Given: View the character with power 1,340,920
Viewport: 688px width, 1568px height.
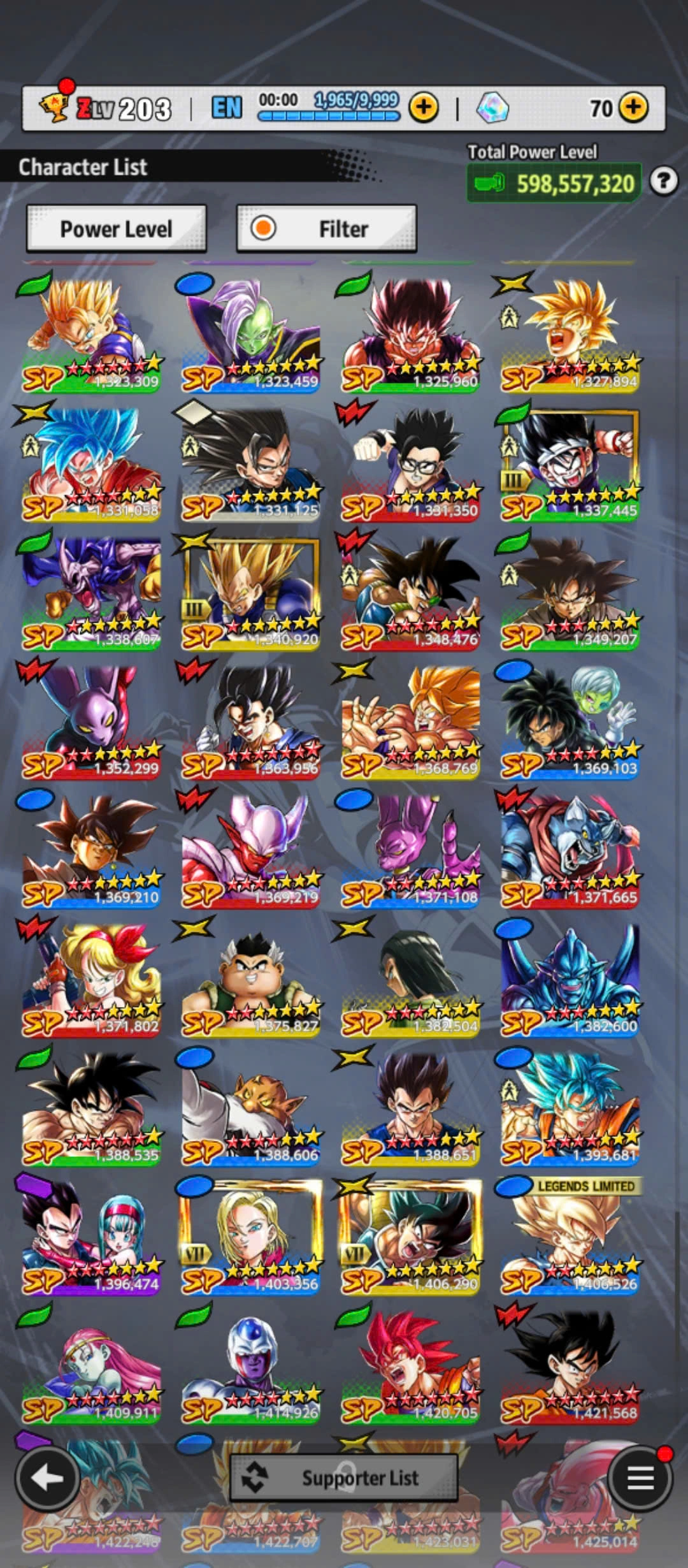Looking at the screenshot, I should pos(250,593).
